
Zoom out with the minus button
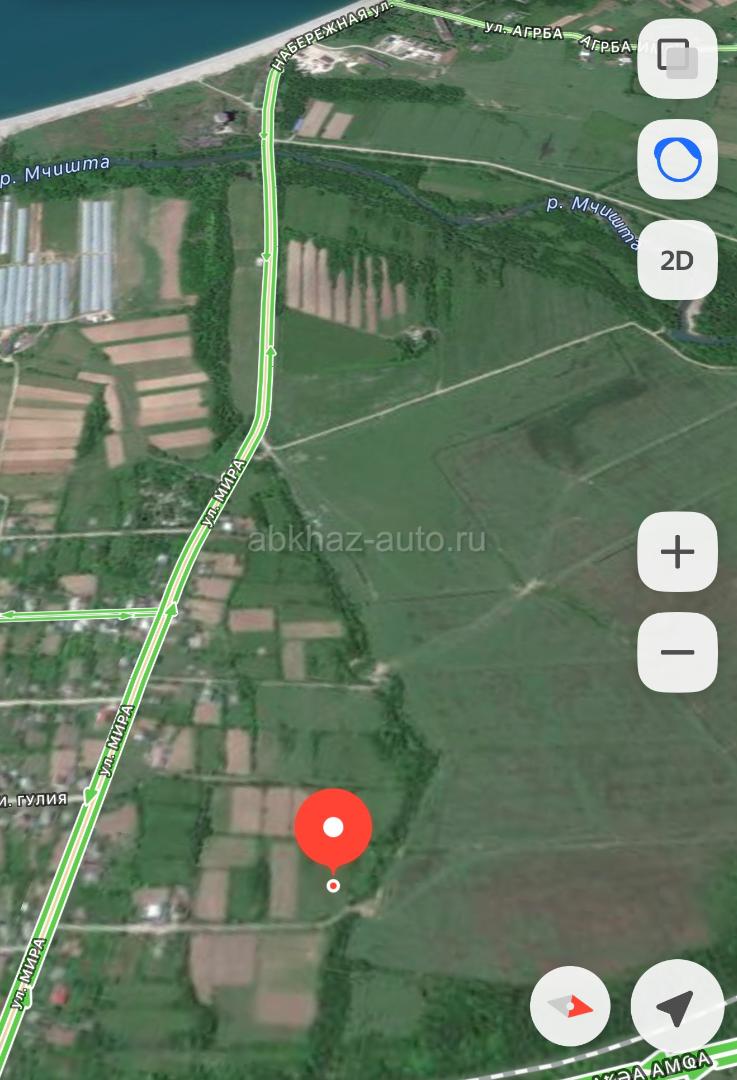tap(677, 652)
